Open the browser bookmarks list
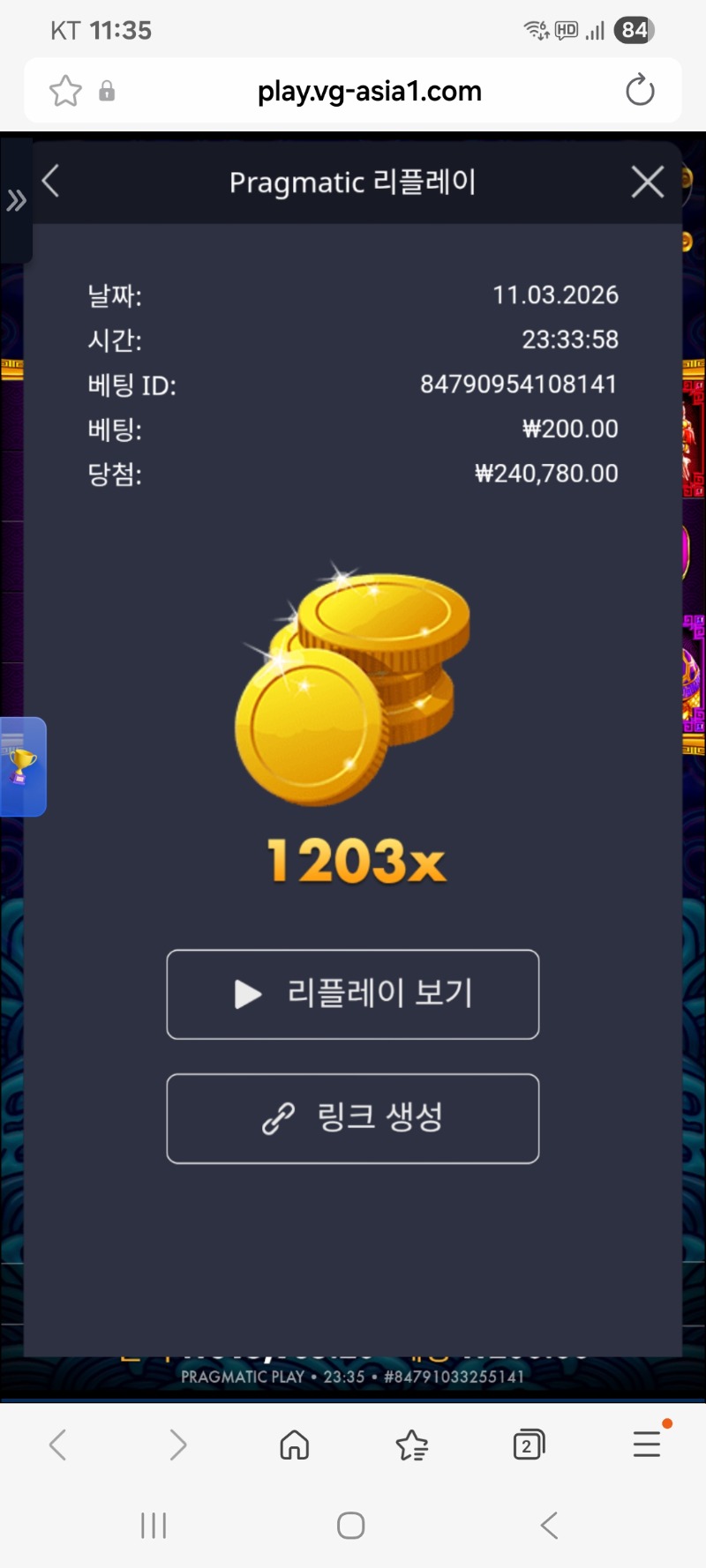The height and width of the screenshot is (1568, 706). click(411, 1445)
